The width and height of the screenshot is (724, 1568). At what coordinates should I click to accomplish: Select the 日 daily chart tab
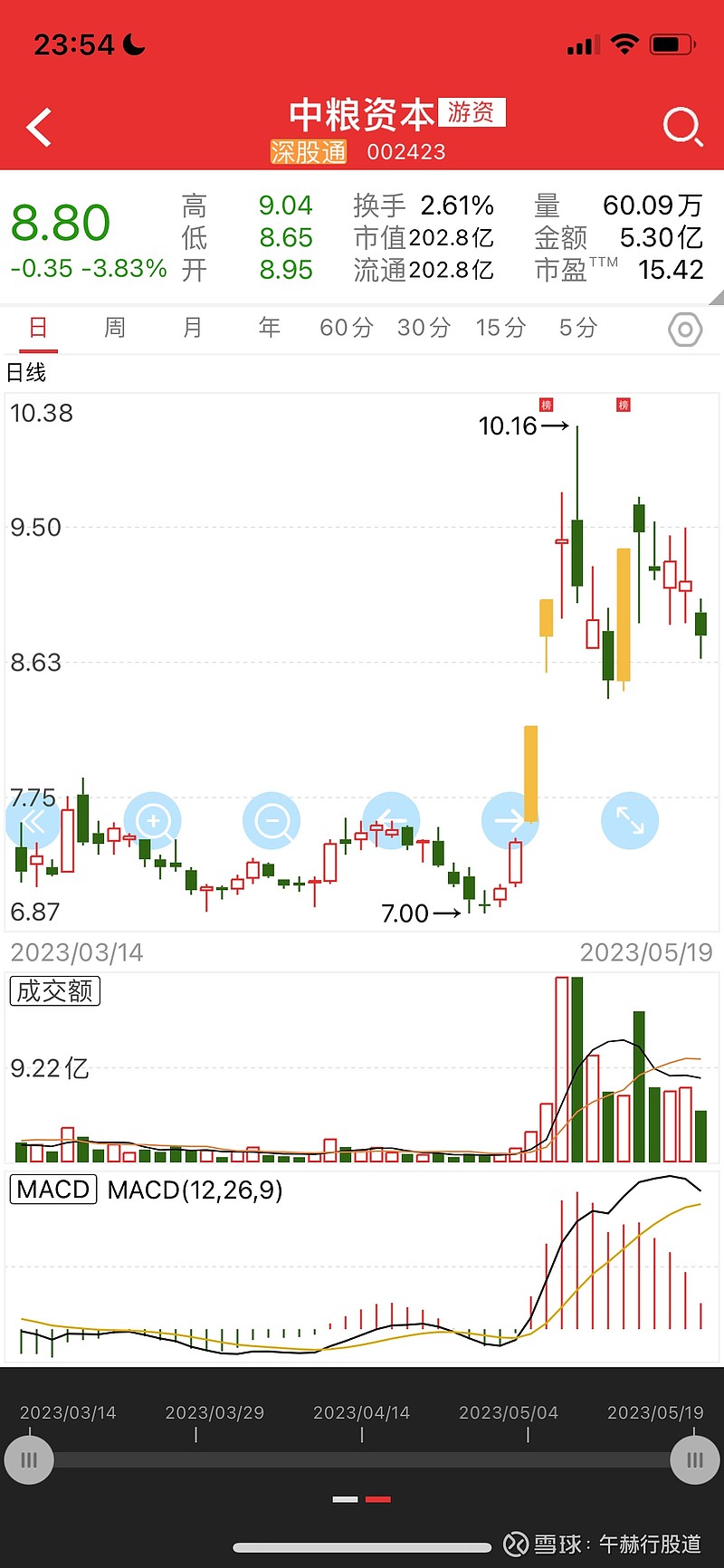tap(38, 327)
